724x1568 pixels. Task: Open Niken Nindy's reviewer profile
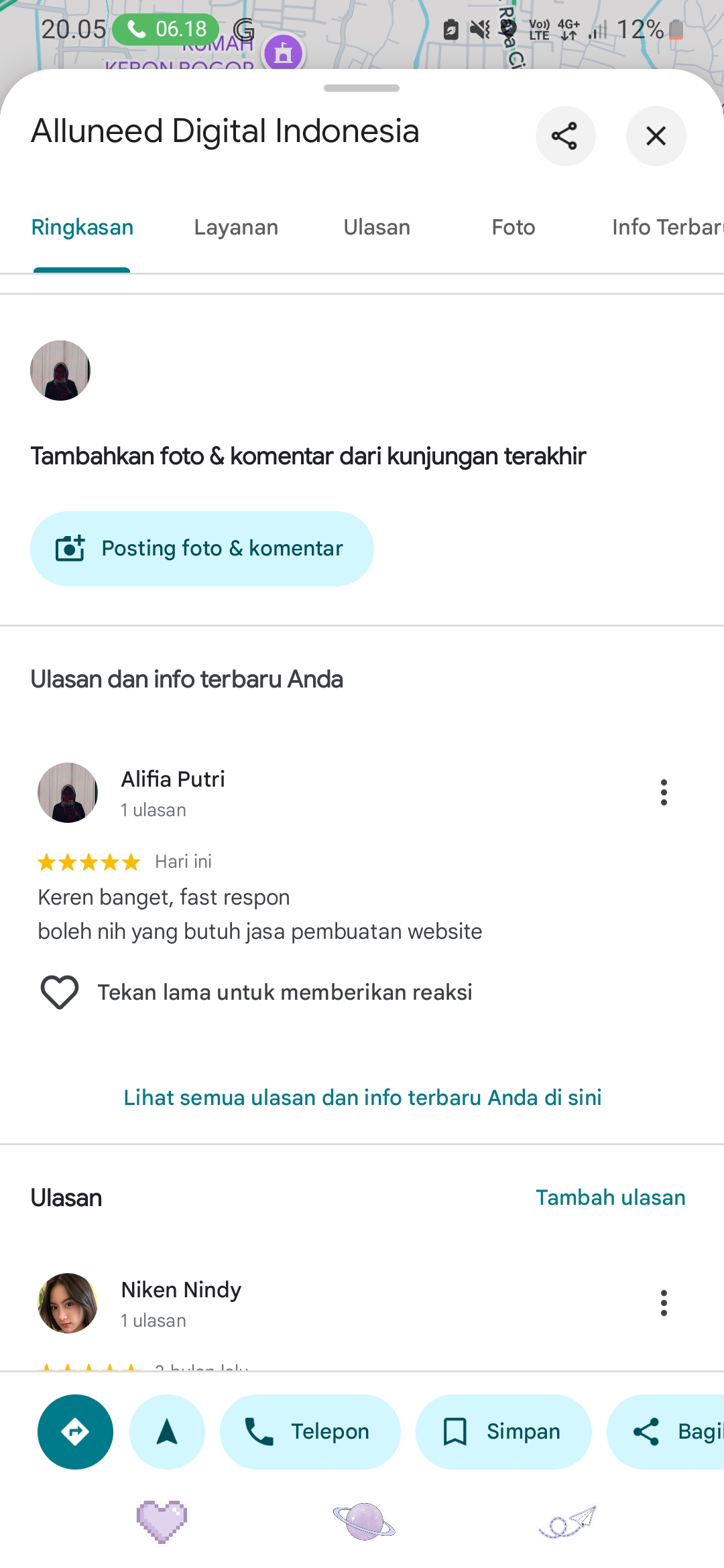[x=68, y=1303]
